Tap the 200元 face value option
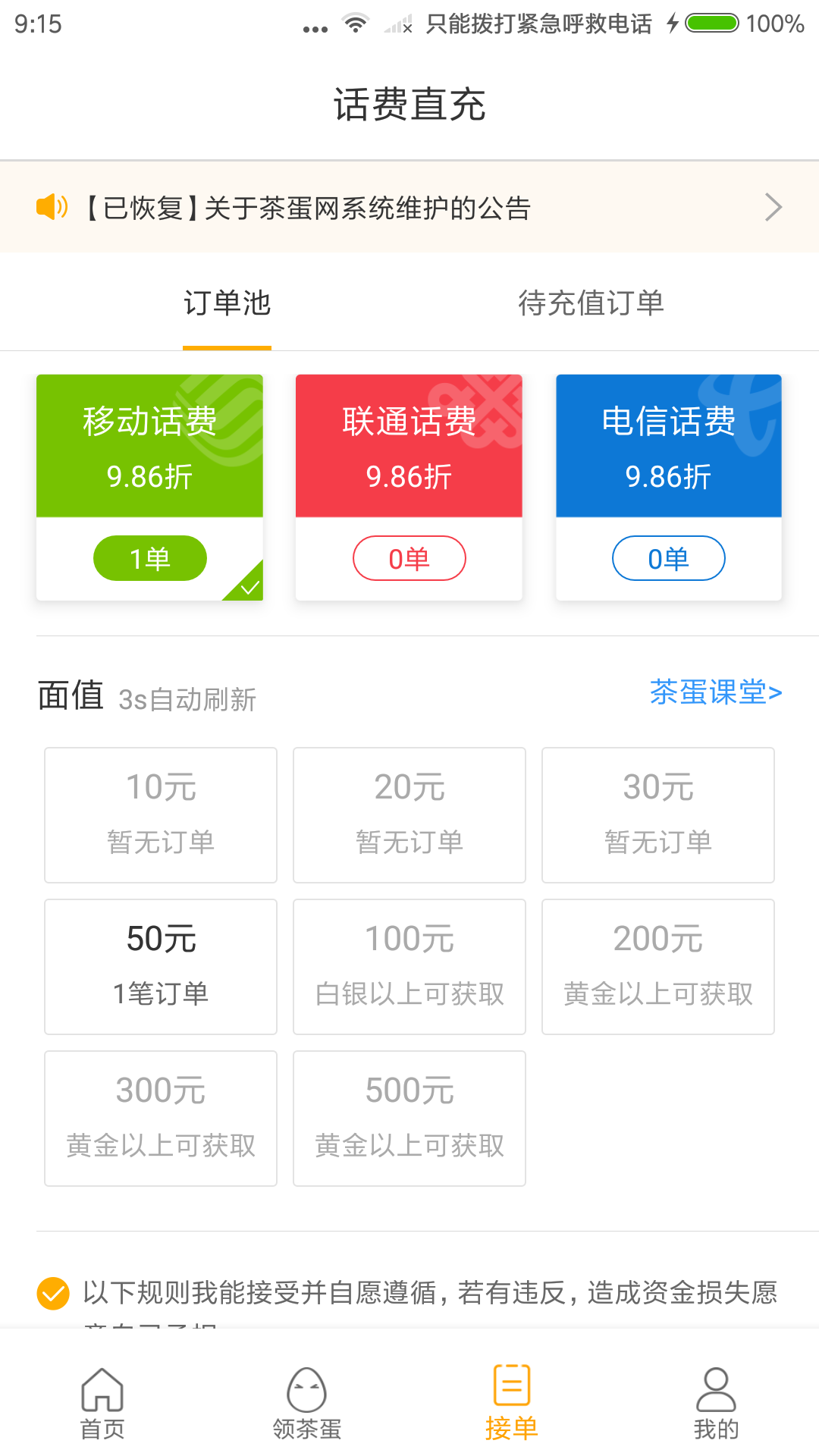The image size is (819, 1456). pos(658,966)
